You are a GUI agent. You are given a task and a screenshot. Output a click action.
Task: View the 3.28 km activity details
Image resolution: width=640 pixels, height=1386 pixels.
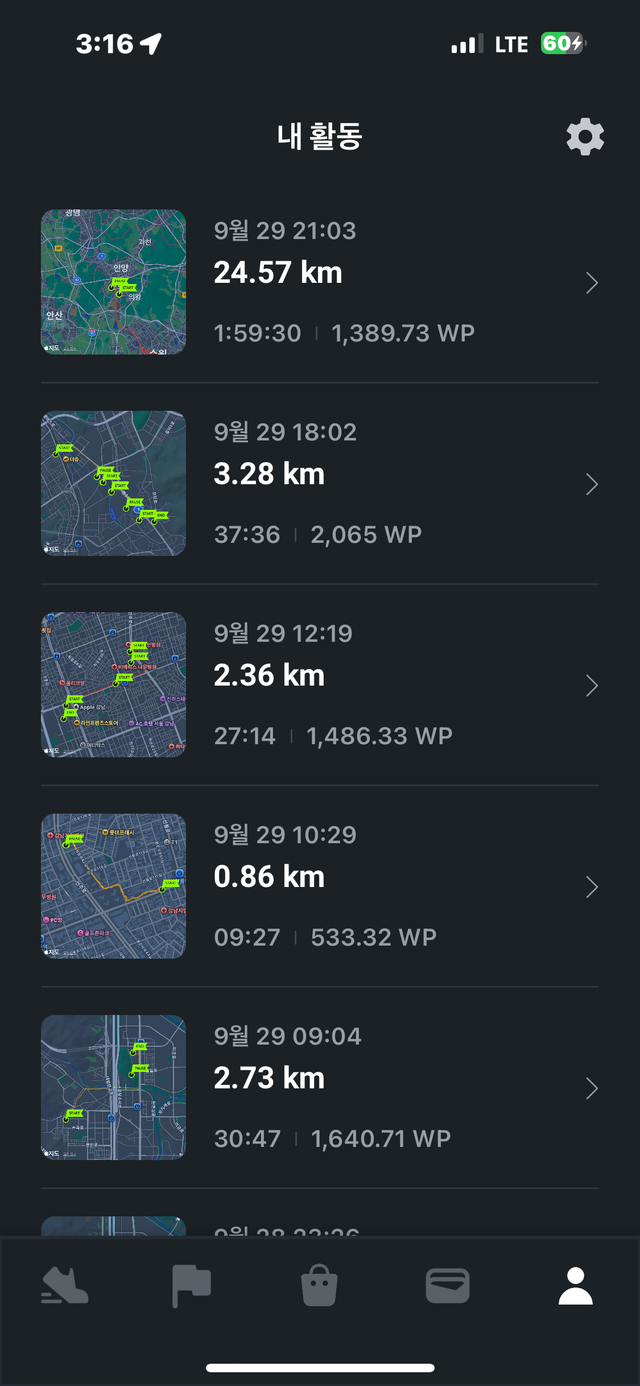point(320,484)
